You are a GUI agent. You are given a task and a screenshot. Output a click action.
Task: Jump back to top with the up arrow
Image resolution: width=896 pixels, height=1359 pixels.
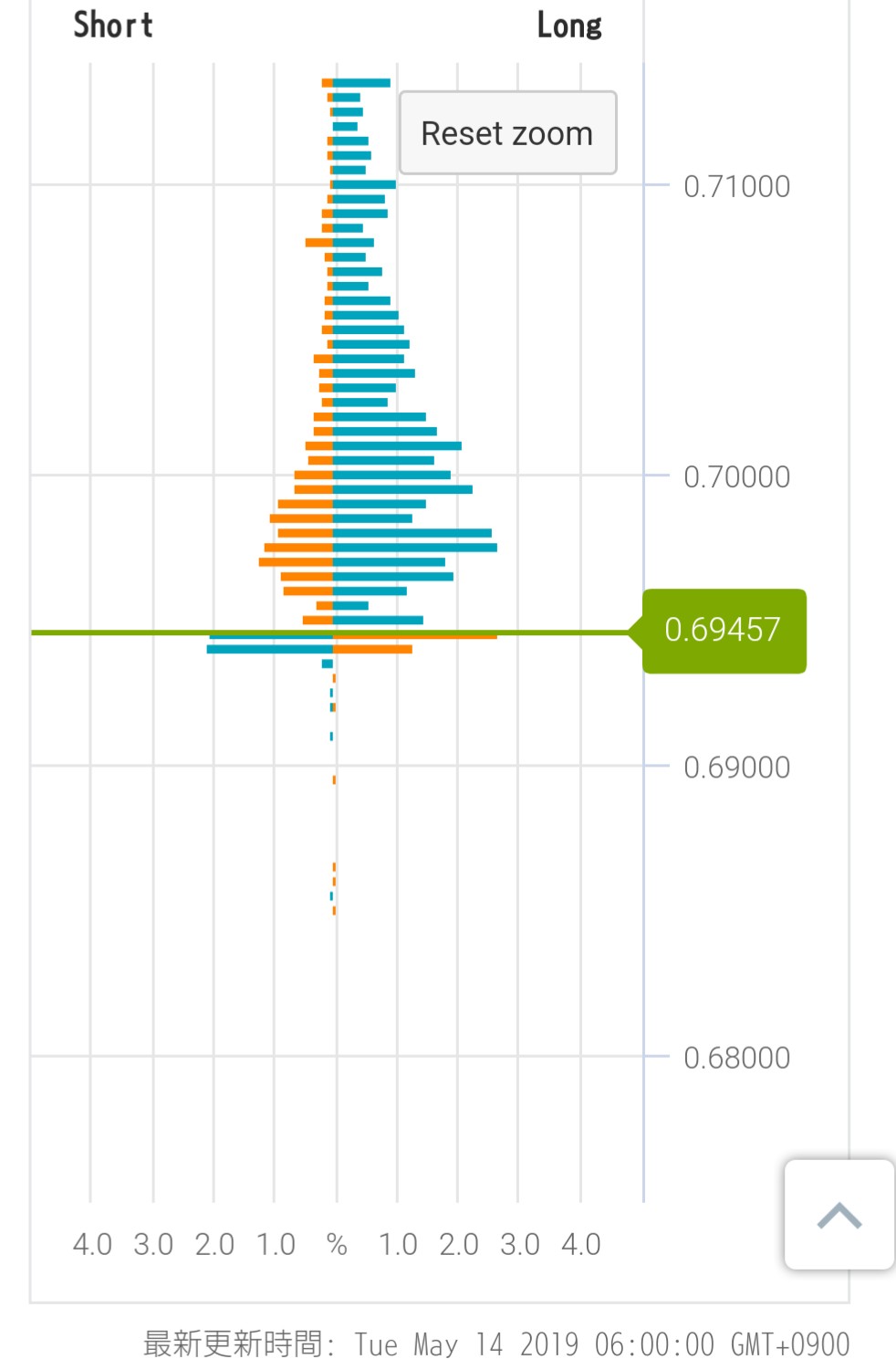(x=839, y=1215)
